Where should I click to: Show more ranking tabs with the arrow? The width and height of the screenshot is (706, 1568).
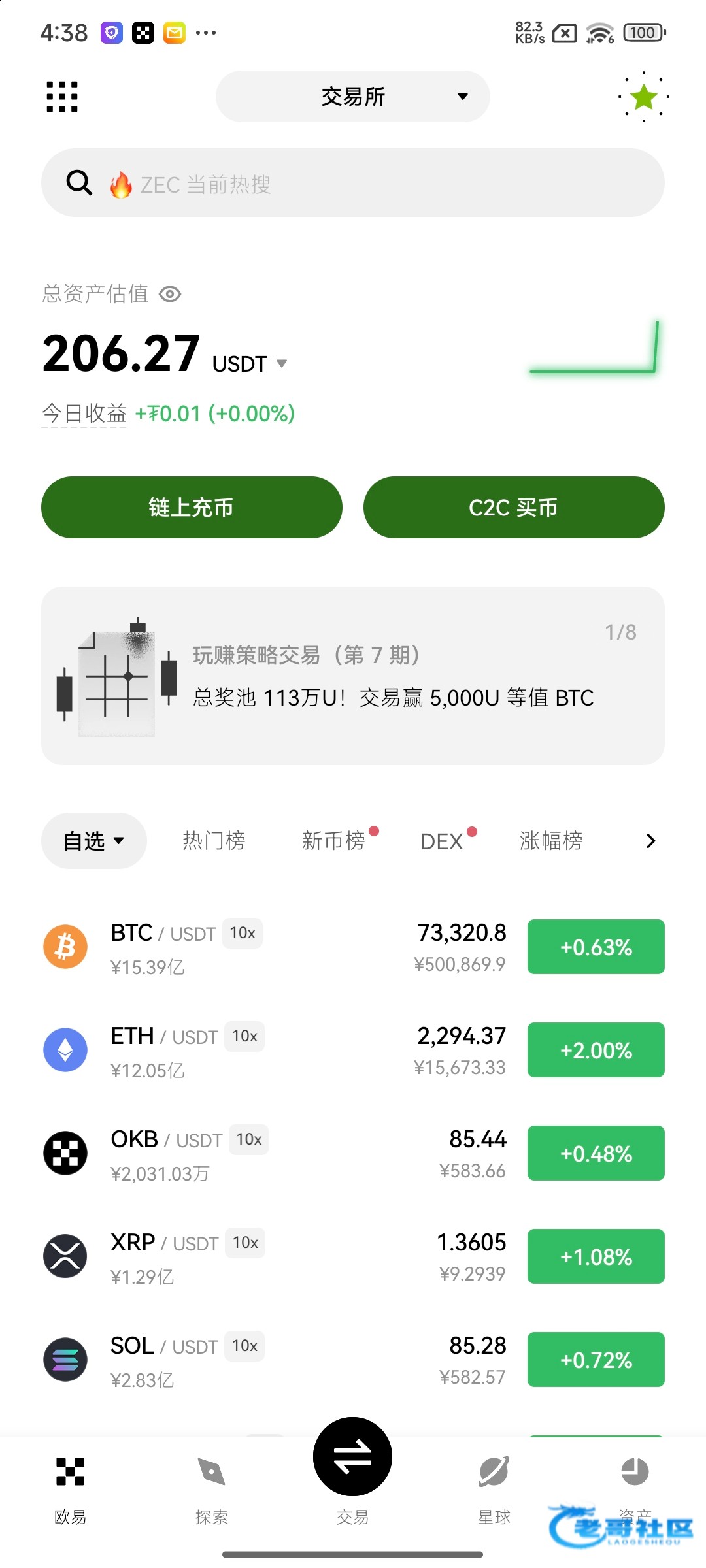click(650, 841)
